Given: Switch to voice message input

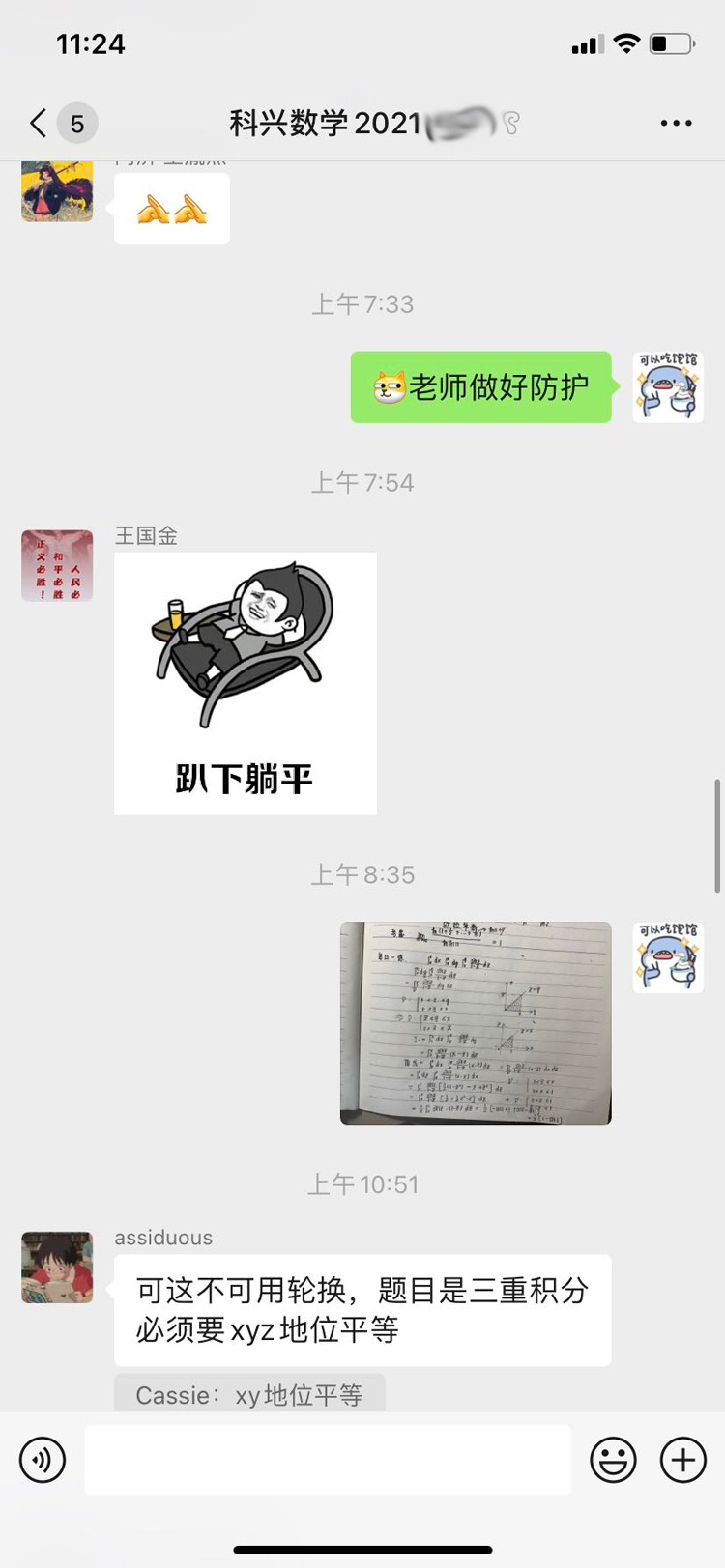Looking at the screenshot, I should tap(42, 1459).
